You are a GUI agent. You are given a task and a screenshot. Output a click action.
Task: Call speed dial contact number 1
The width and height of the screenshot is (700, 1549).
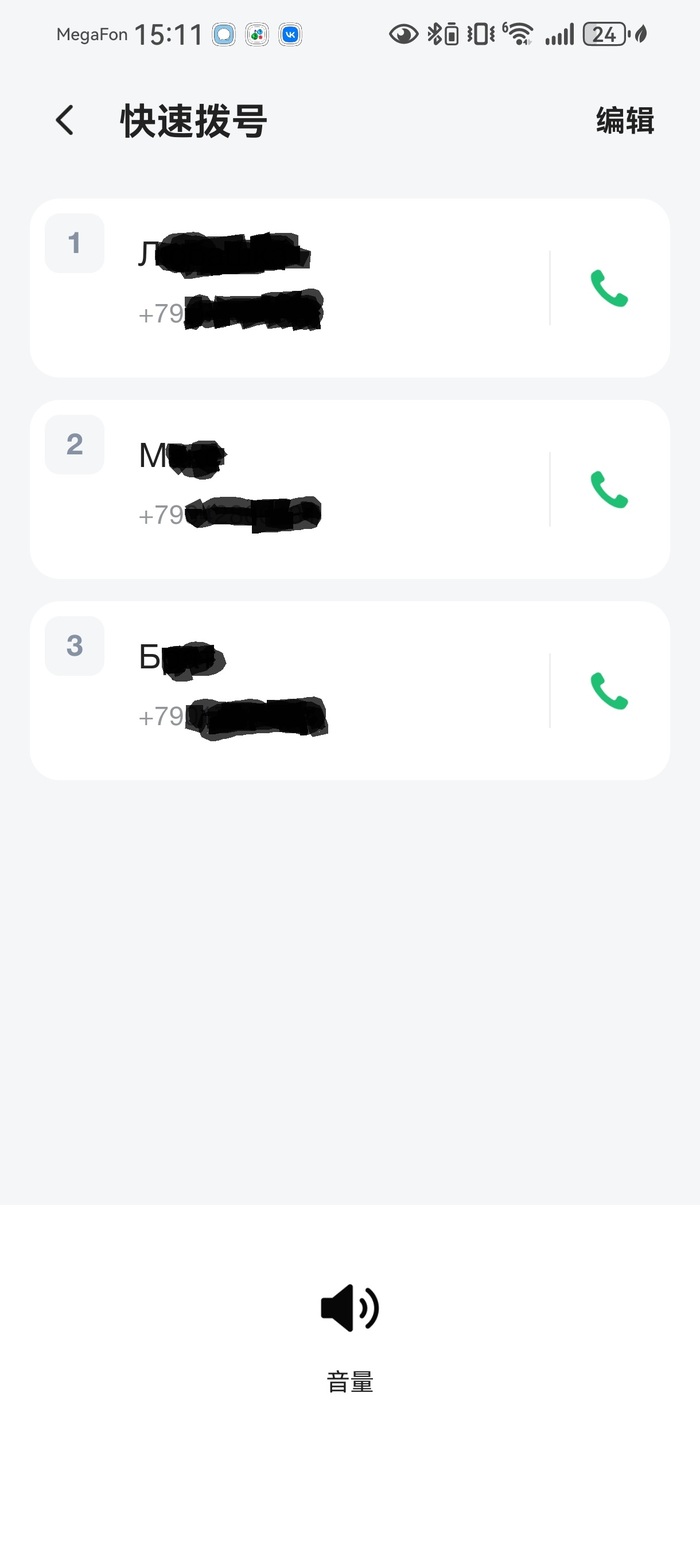[x=608, y=288]
